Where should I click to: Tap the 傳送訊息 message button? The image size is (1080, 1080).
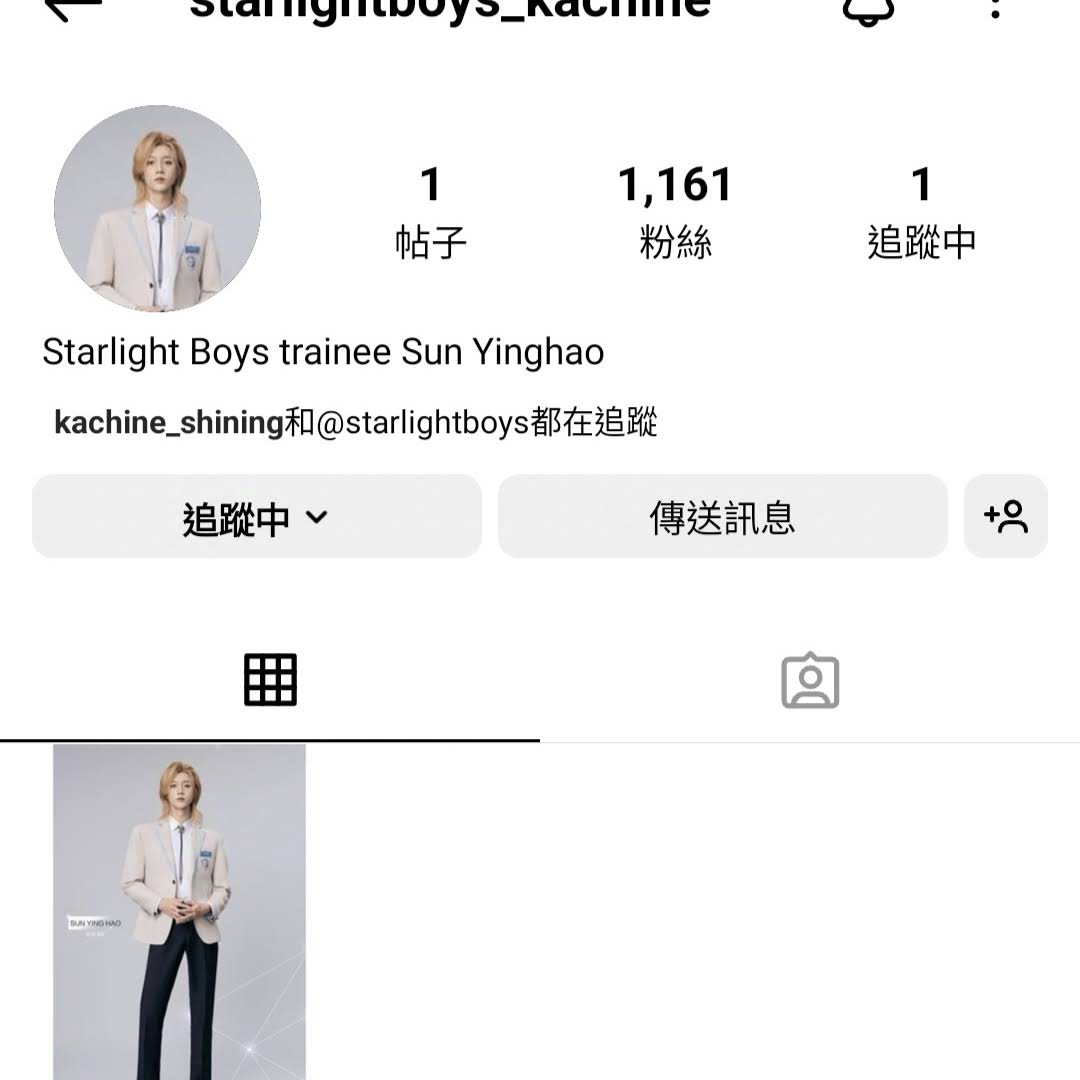[x=722, y=517]
